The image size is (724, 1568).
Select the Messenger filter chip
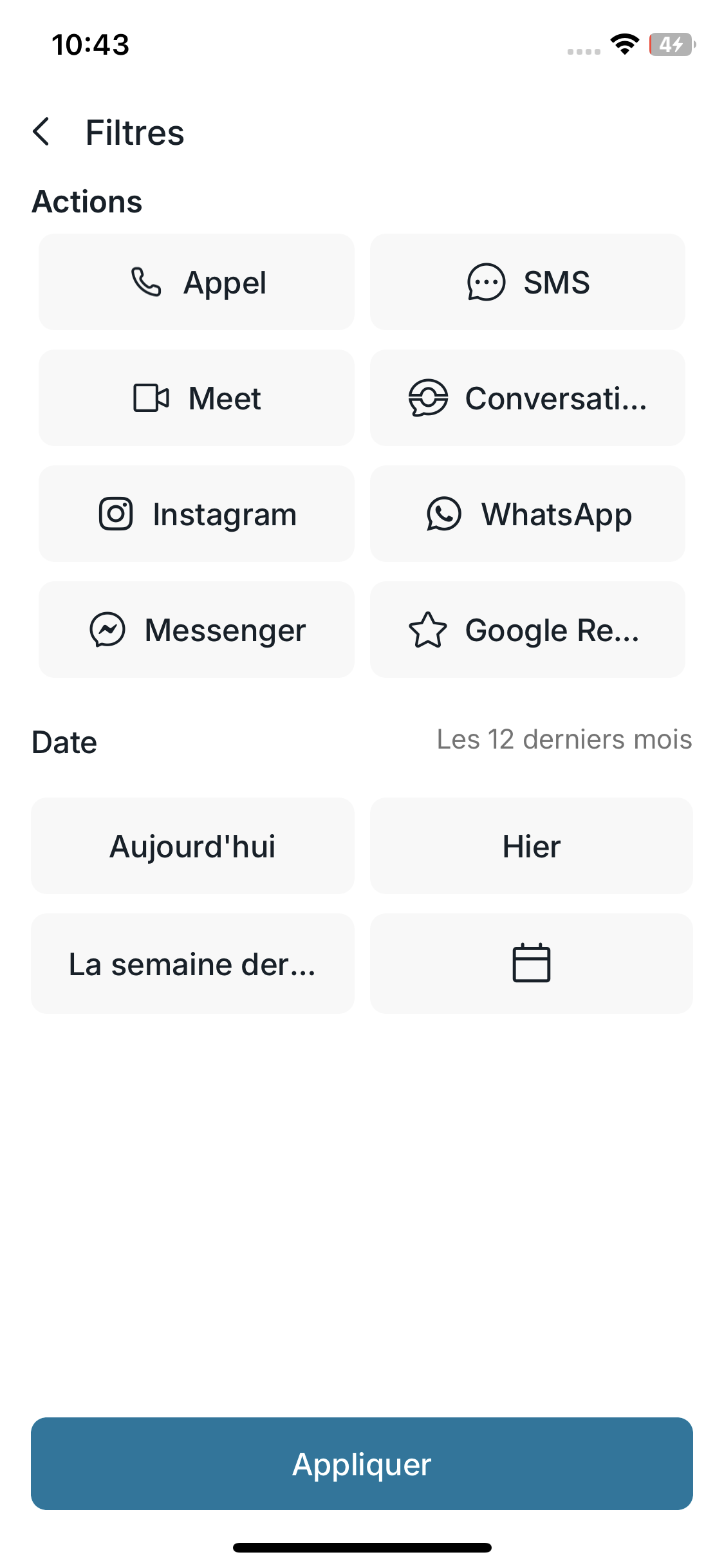click(196, 630)
